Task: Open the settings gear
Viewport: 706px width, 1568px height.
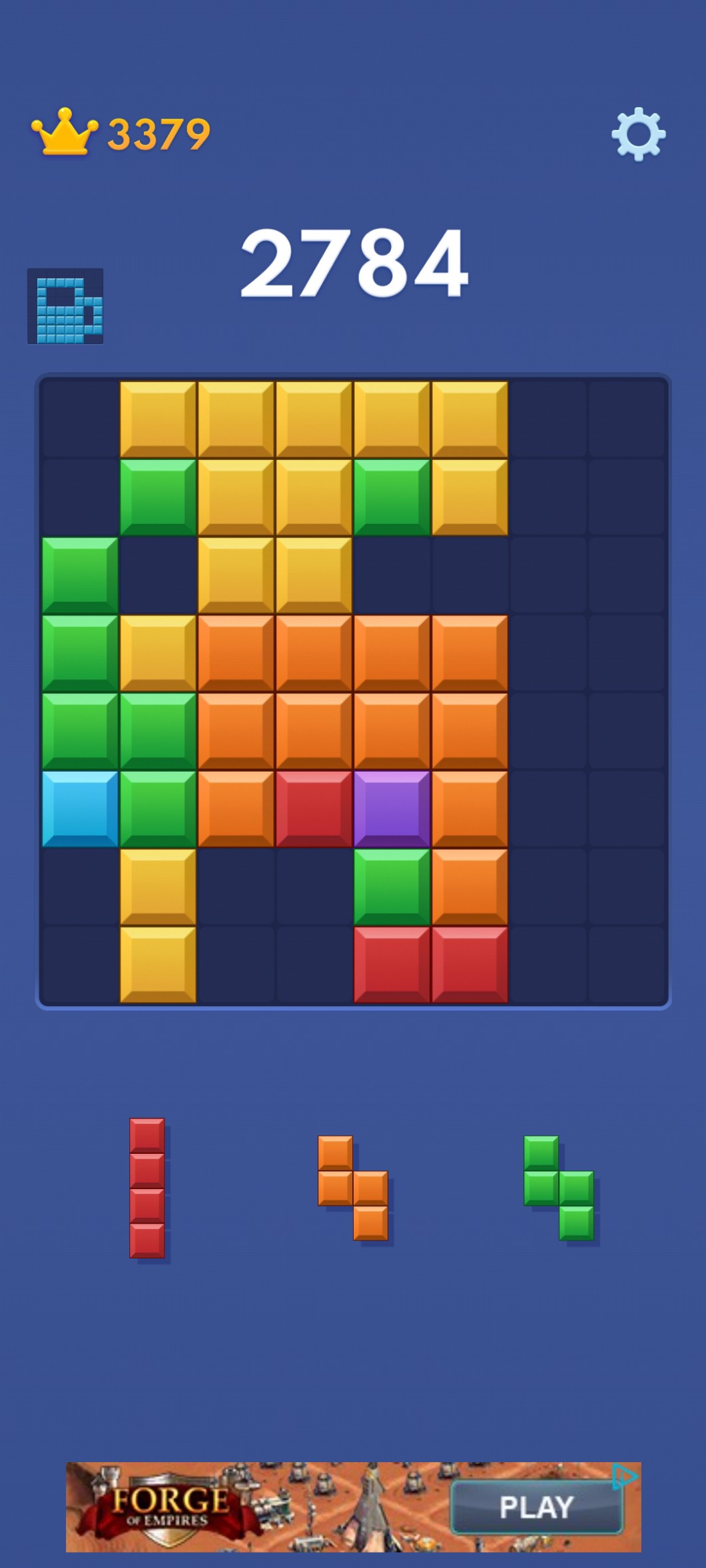Action: point(638,134)
